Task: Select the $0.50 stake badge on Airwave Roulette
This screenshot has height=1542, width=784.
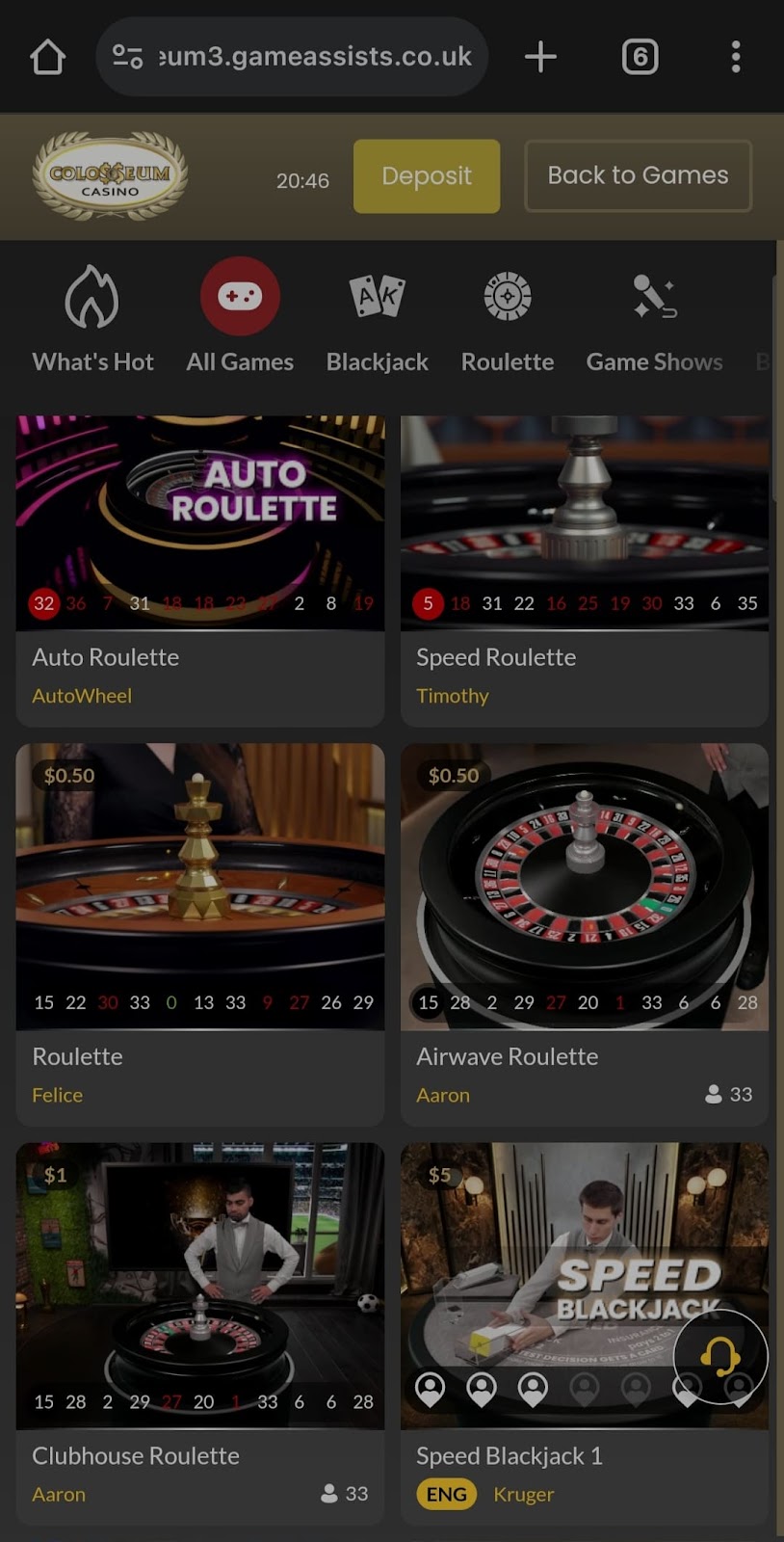Action: [x=453, y=775]
